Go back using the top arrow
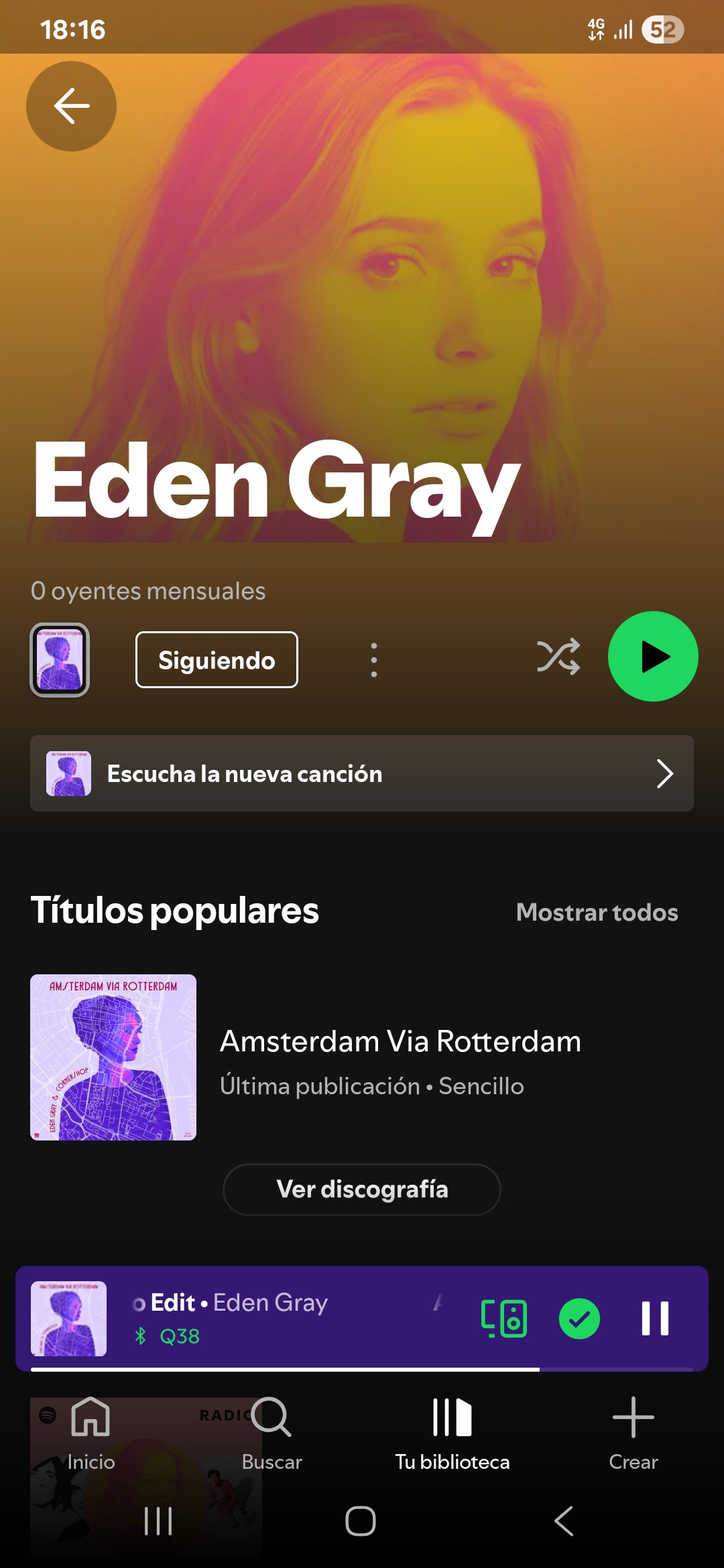Viewport: 724px width, 1568px height. point(71,106)
